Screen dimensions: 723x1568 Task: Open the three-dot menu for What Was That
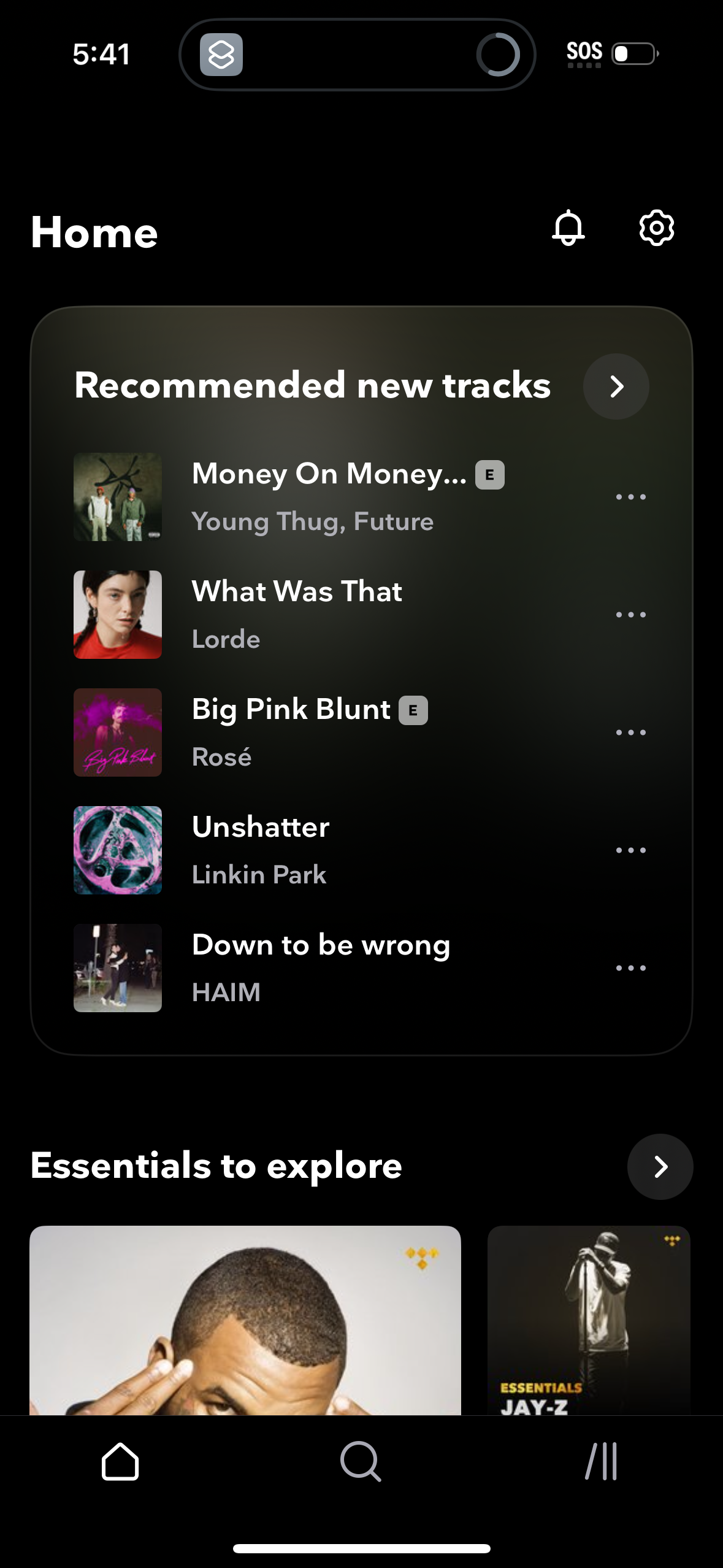click(x=632, y=613)
